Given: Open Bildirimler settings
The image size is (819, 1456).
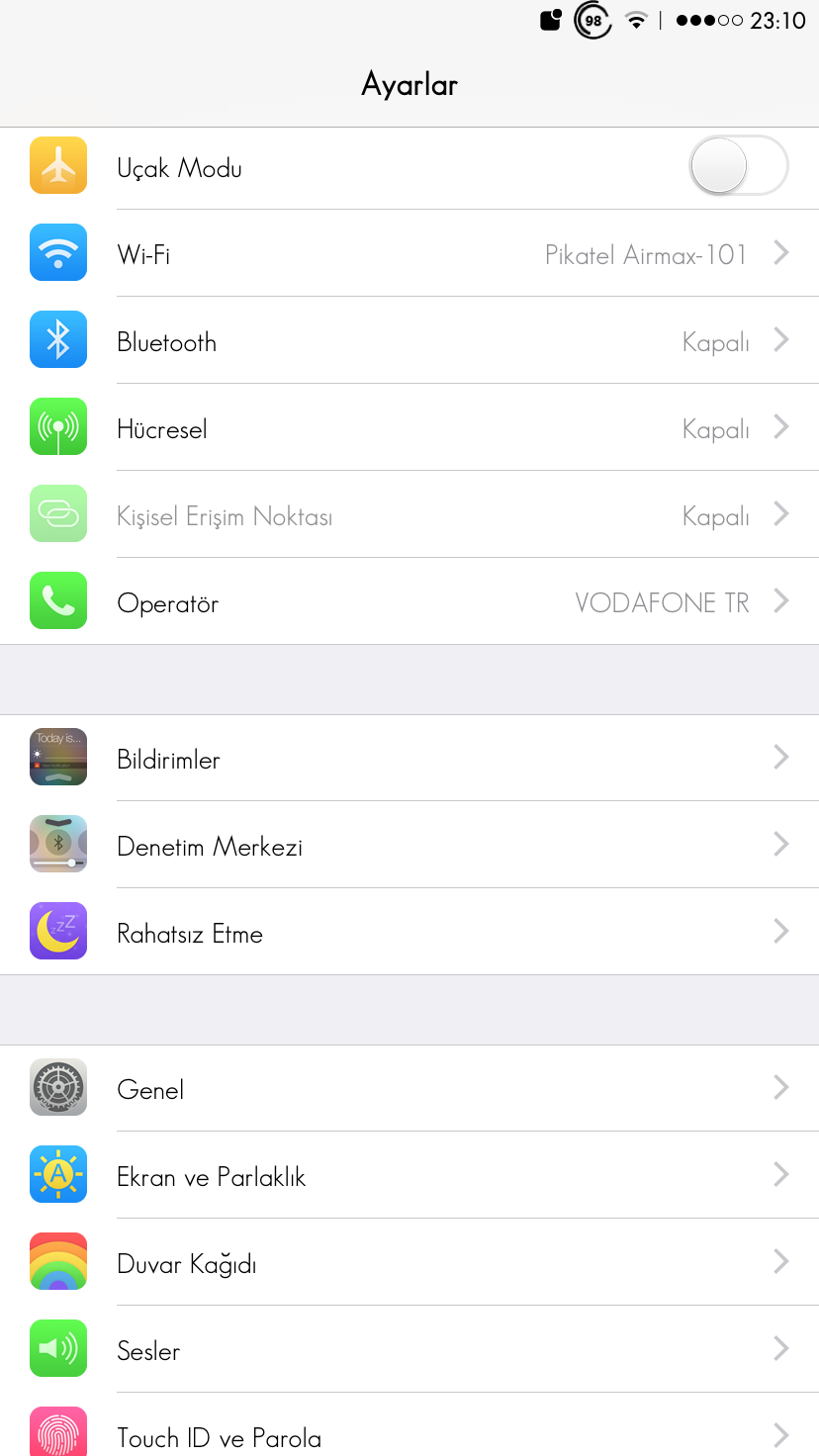Looking at the screenshot, I should click(x=409, y=758).
